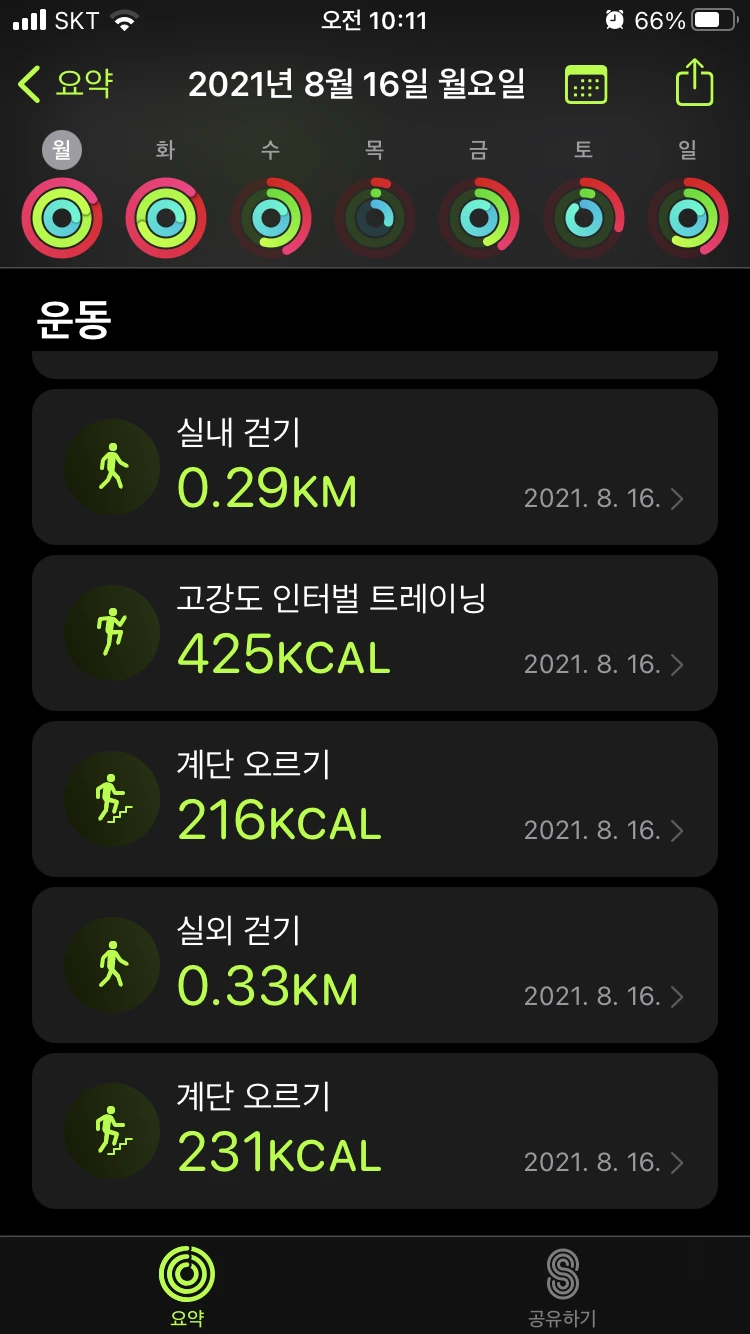Select 목 (Thursday) activity rings
Screen dimensions: 750x1334
pos(375,217)
